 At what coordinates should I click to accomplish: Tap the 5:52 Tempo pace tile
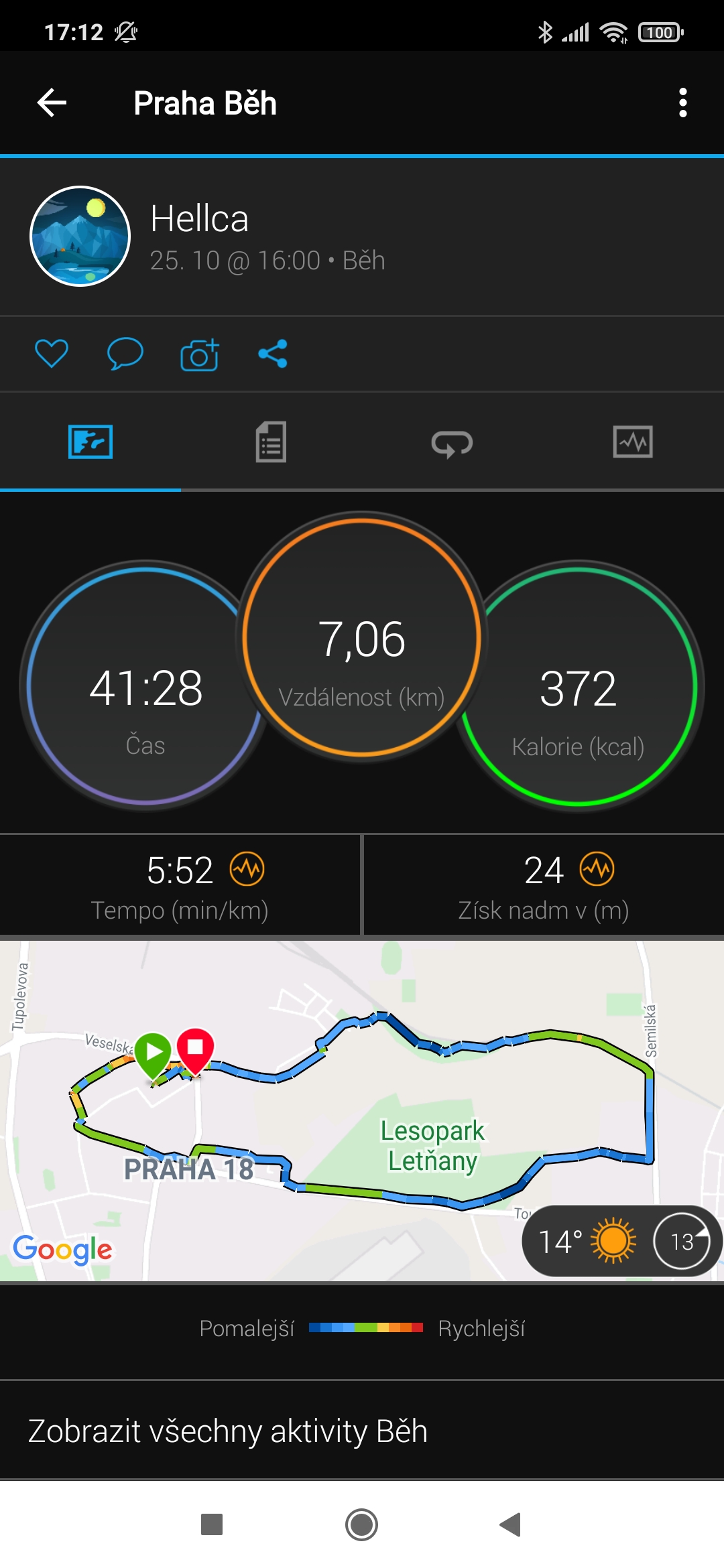coord(180,885)
